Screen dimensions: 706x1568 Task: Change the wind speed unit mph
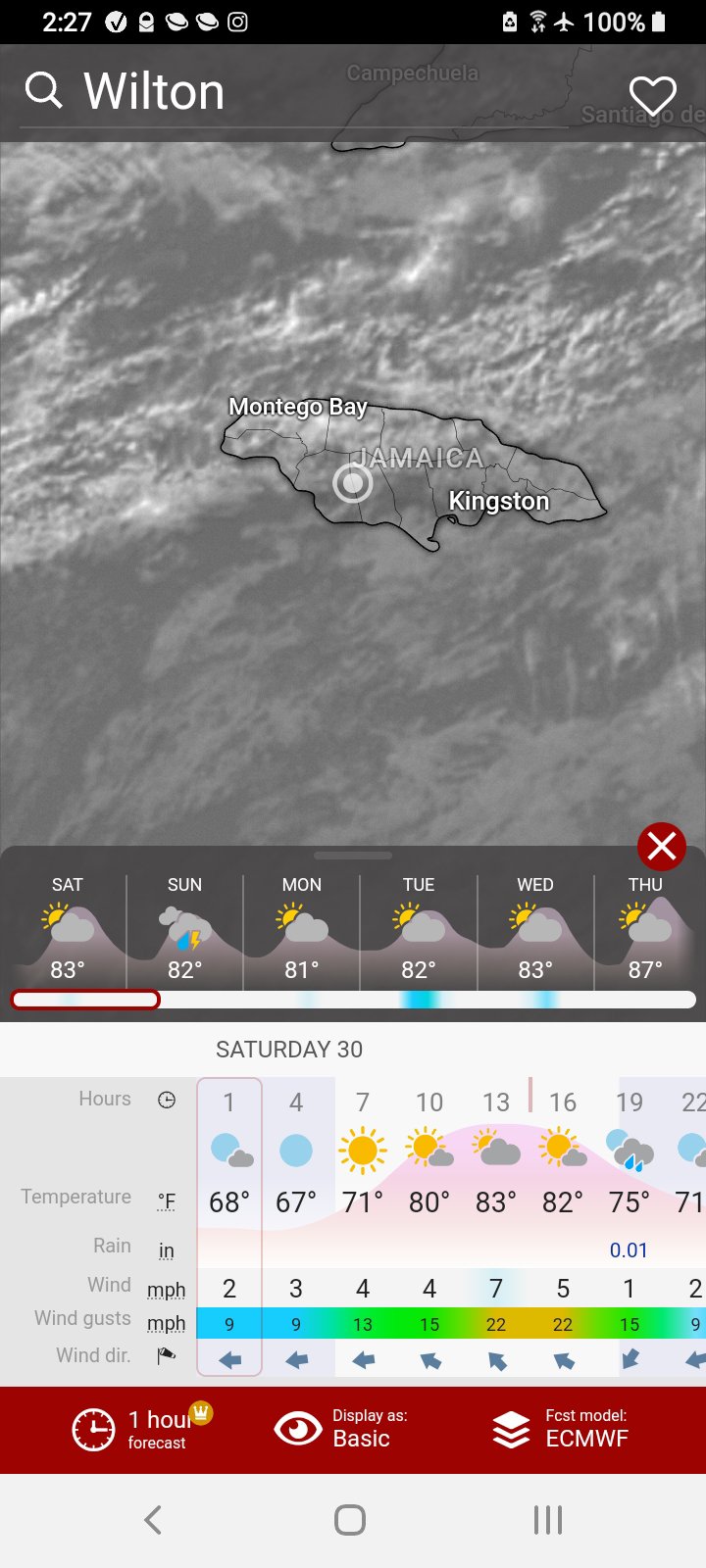tap(167, 1290)
